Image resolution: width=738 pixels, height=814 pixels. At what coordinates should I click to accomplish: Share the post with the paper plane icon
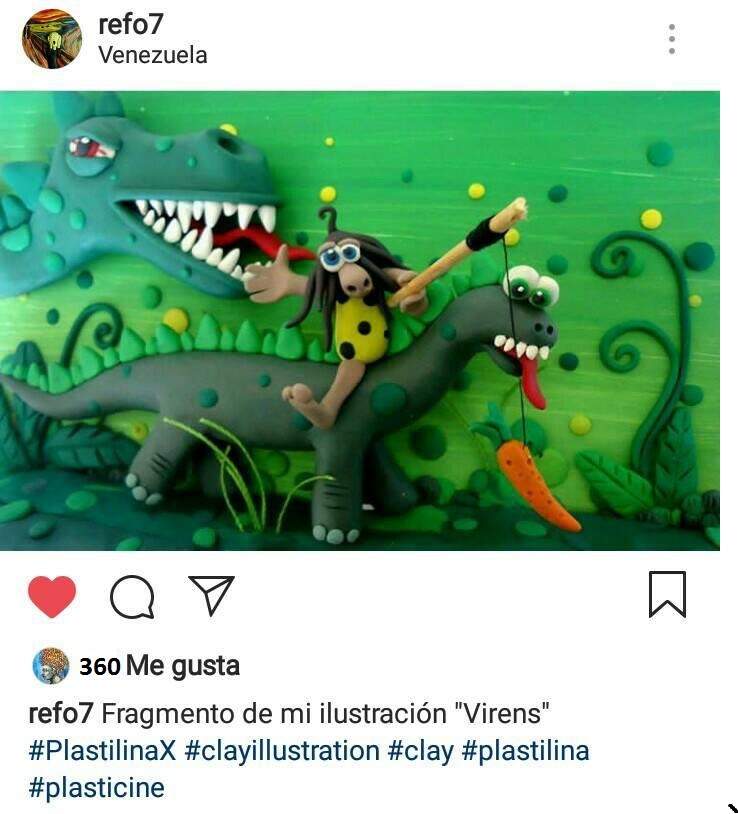211,596
